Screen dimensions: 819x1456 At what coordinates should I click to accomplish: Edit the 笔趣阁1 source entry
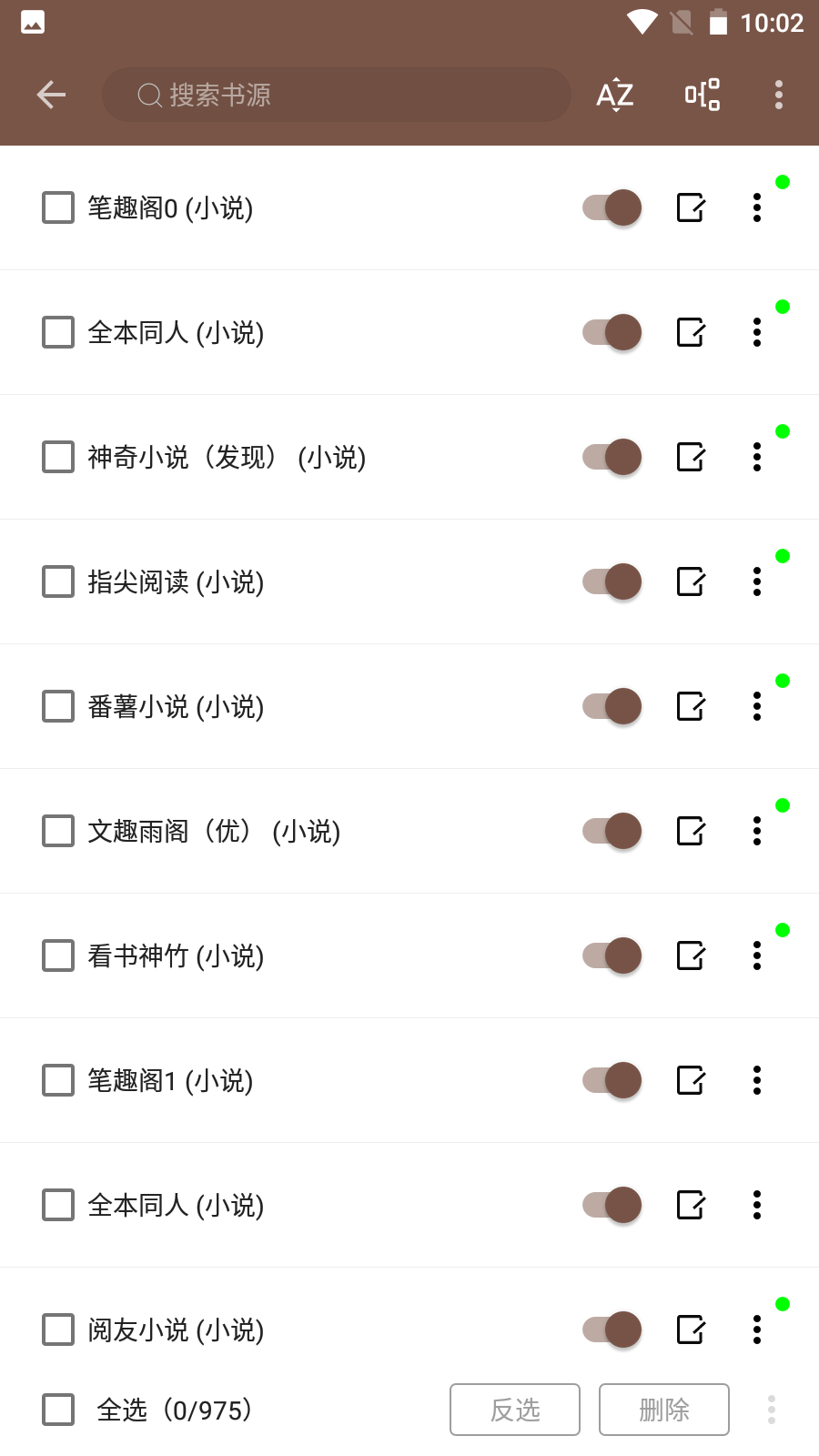[x=691, y=1080]
